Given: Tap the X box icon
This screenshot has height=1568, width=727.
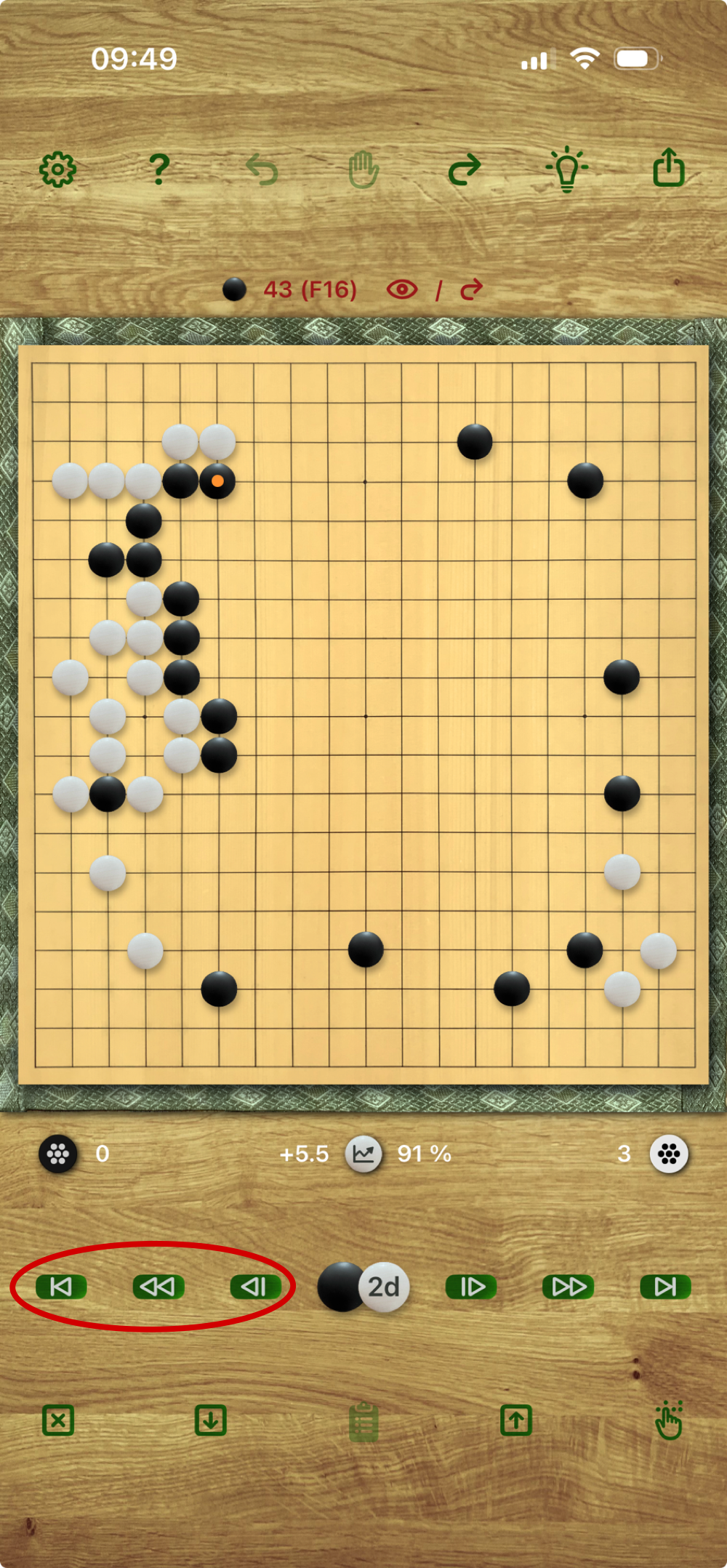Looking at the screenshot, I should pyautogui.click(x=58, y=1420).
